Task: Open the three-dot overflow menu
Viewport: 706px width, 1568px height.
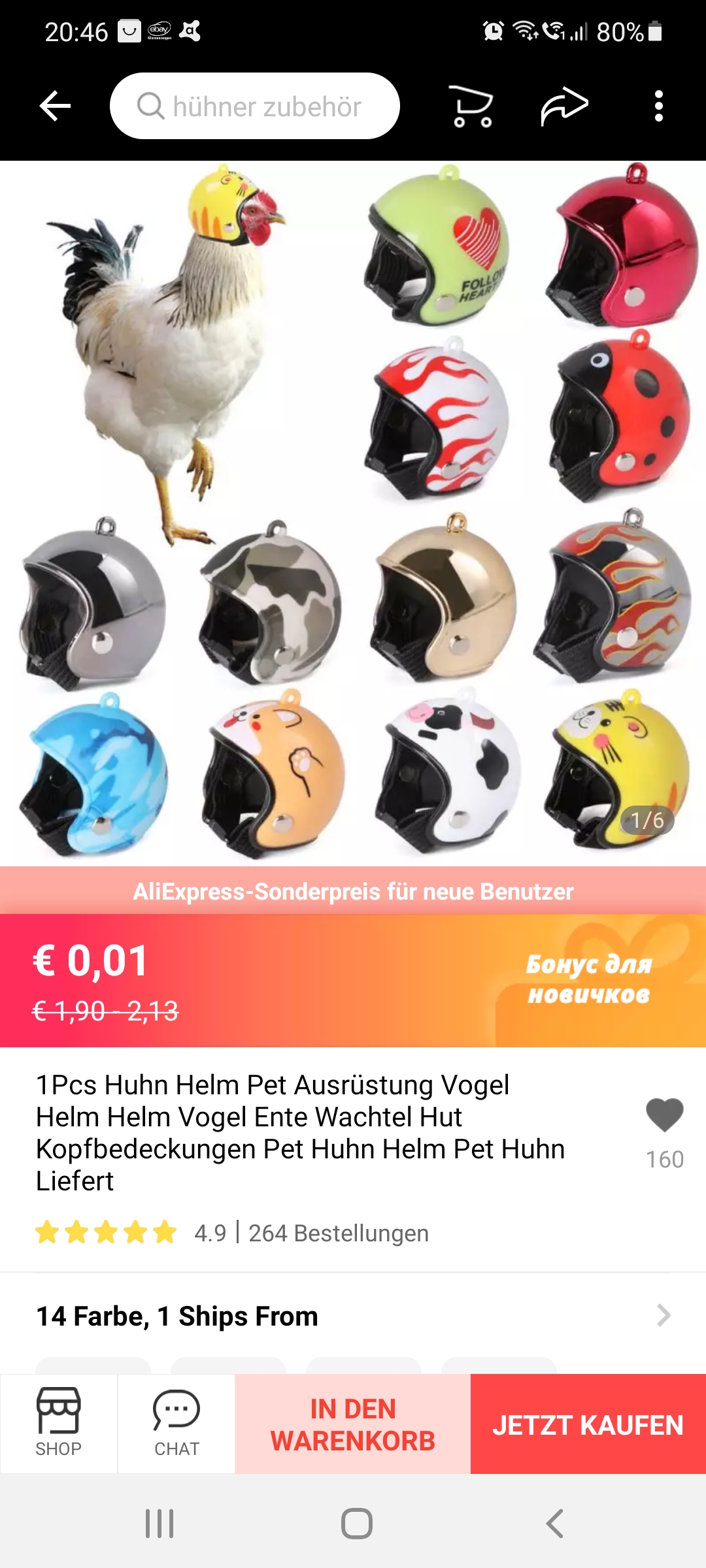Action: click(658, 106)
